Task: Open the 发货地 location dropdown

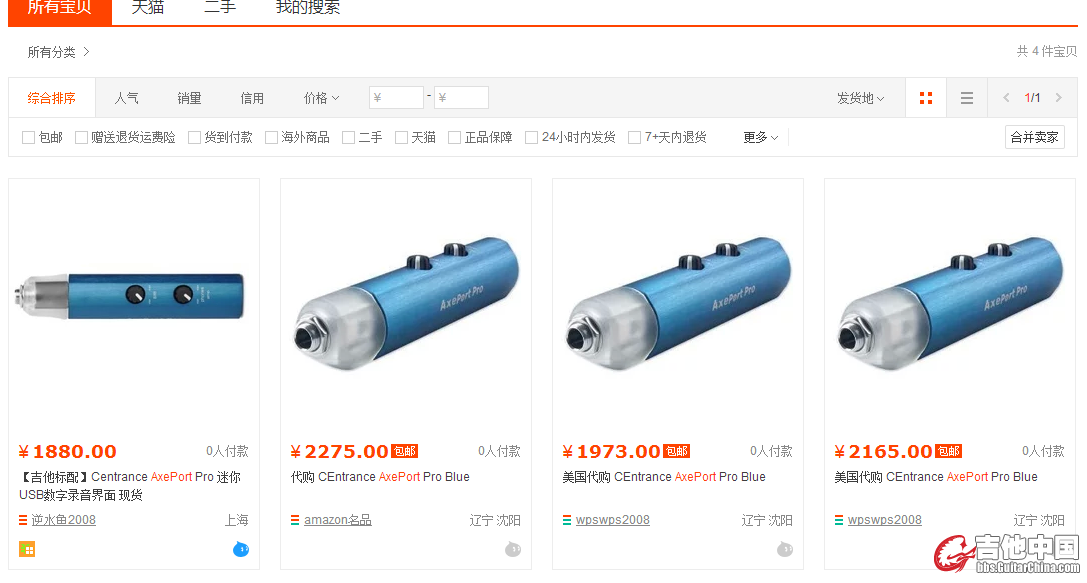Action: pos(860,98)
